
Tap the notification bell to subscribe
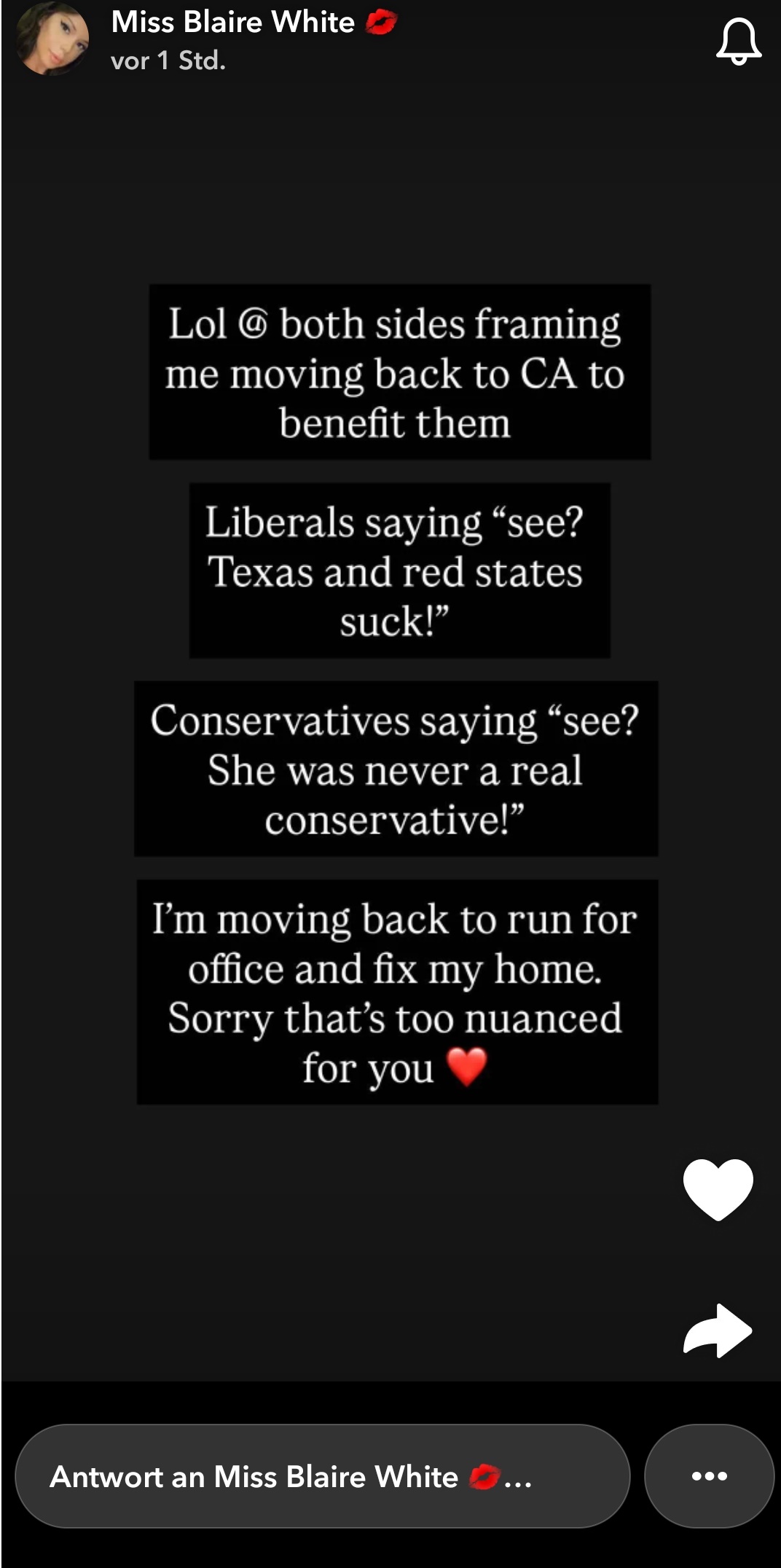(739, 42)
